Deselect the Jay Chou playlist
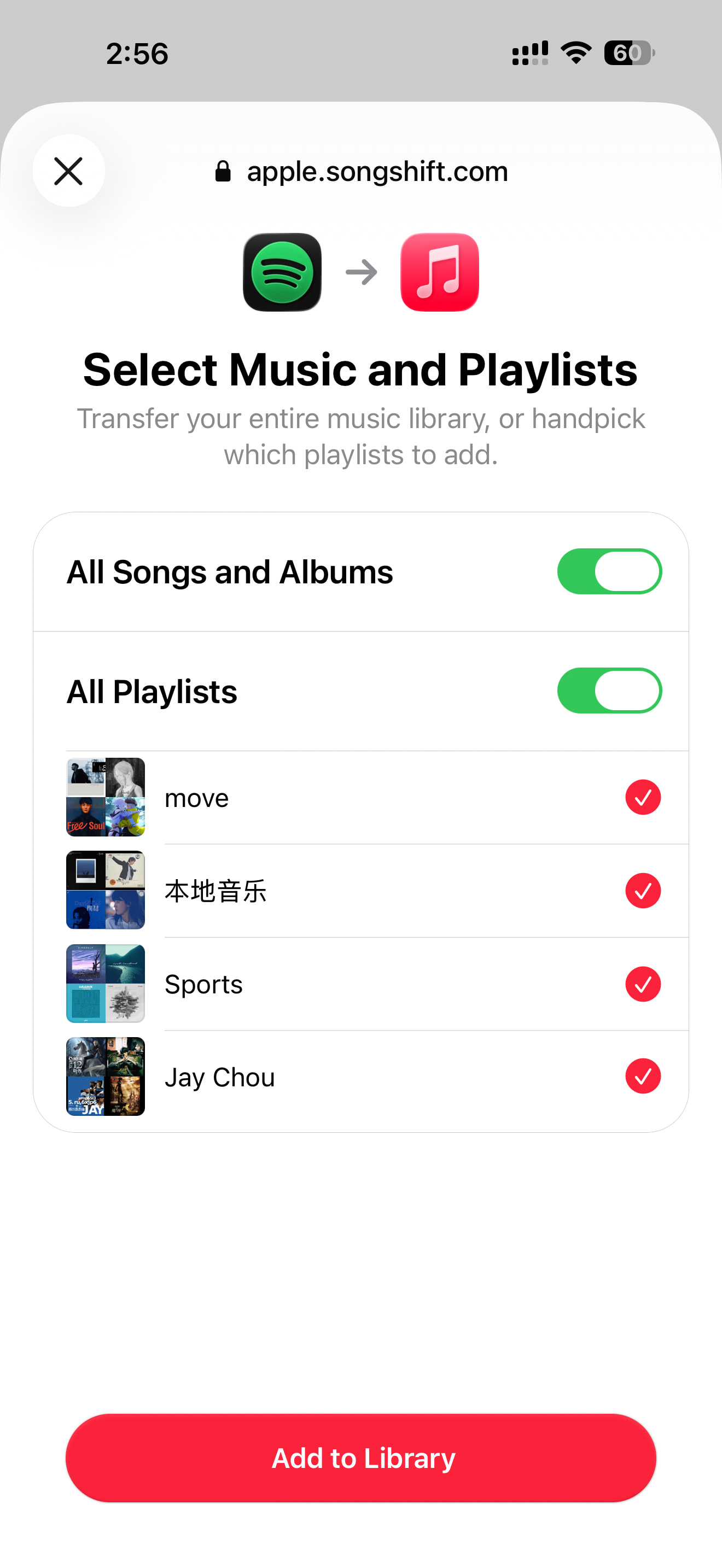The image size is (722, 1568). (643, 1076)
